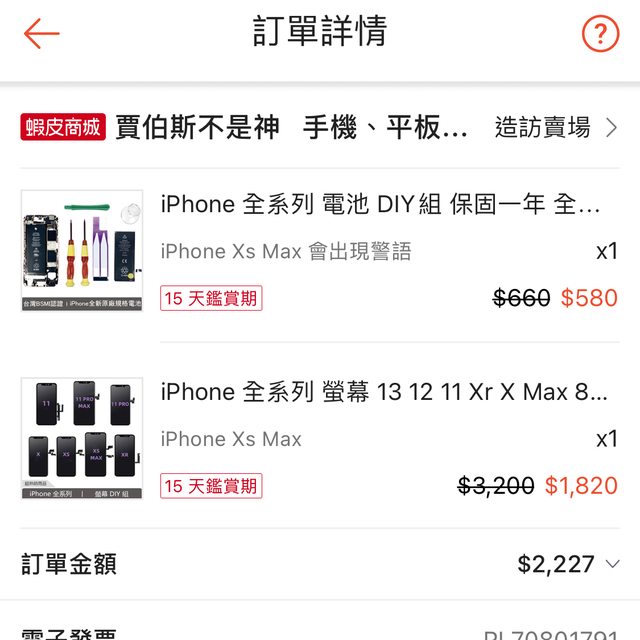
Task: Open the help question mark icon
Action: (600, 34)
